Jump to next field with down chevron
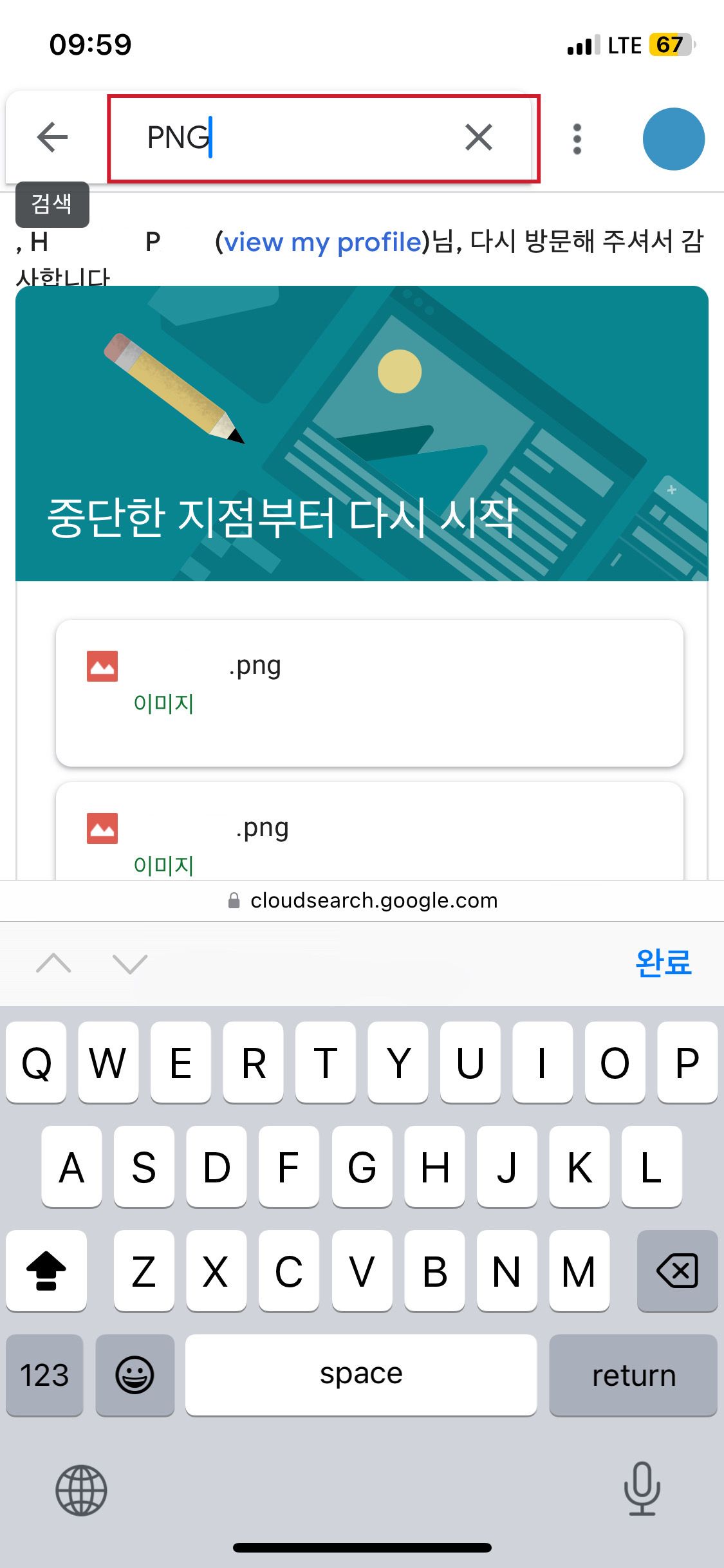The height and width of the screenshot is (1568, 724). (x=130, y=964)
